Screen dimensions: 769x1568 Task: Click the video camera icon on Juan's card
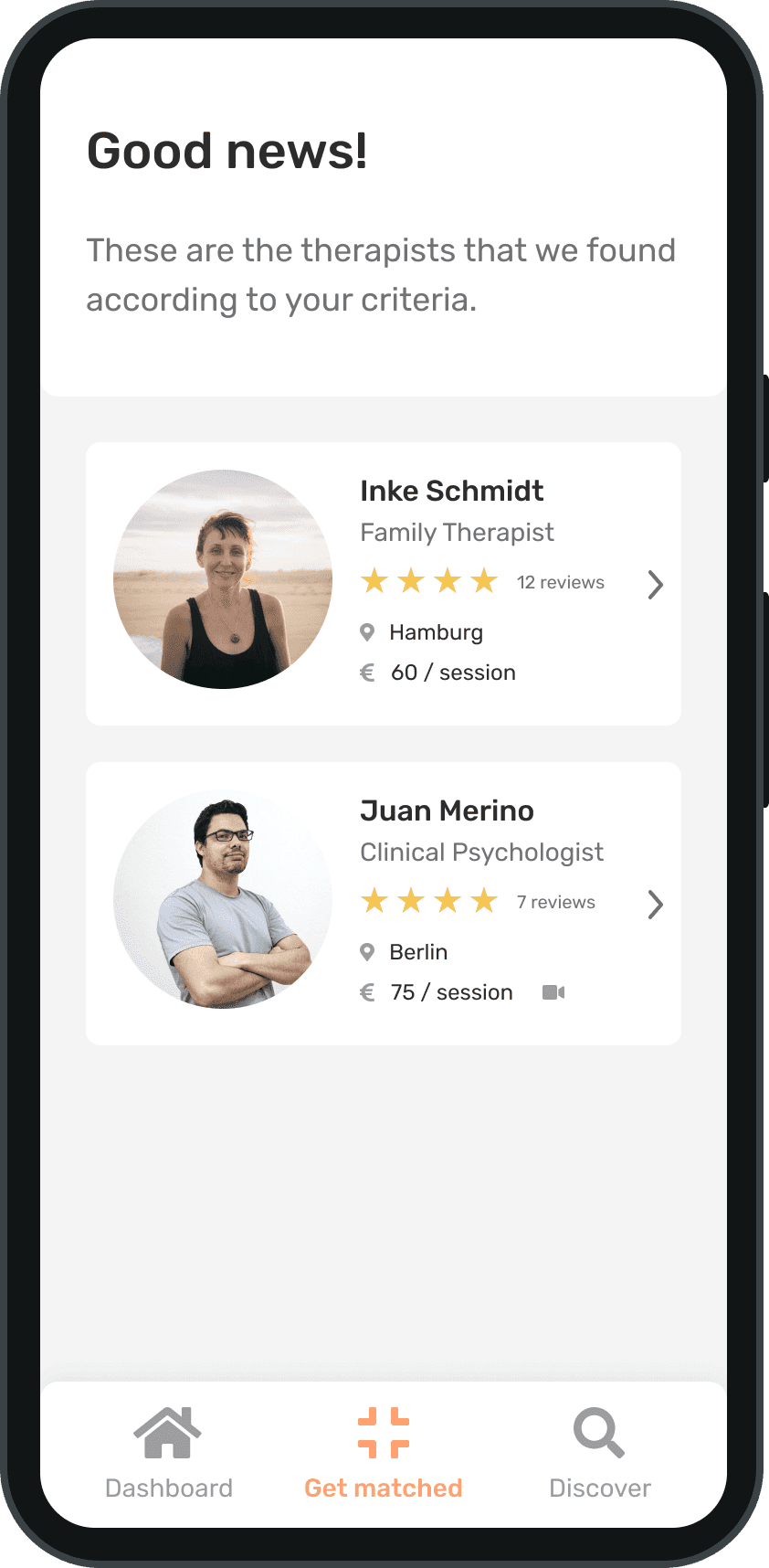click(554, 991)
